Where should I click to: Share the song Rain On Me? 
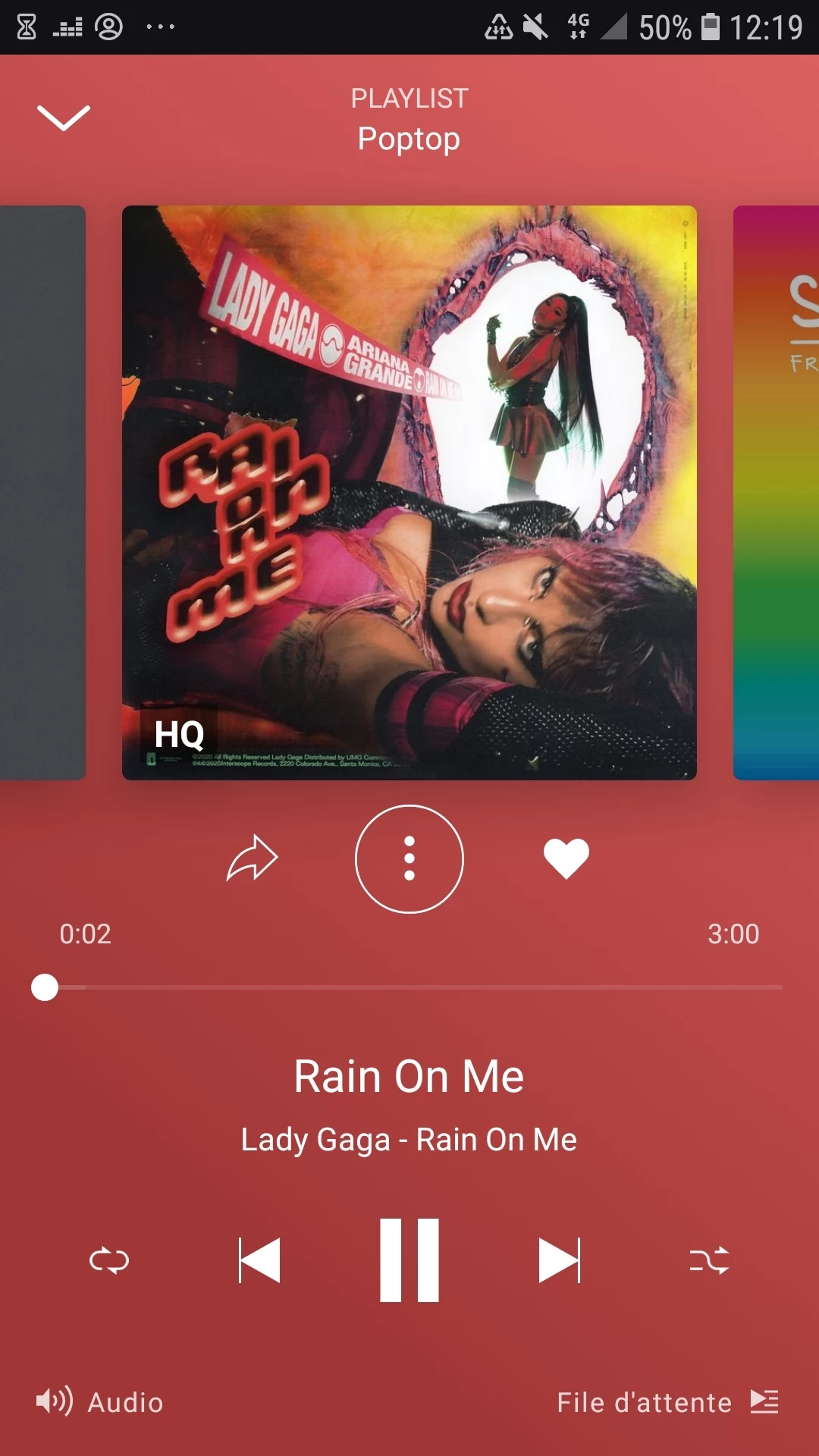pyautogui.click(x=253, y=858)
